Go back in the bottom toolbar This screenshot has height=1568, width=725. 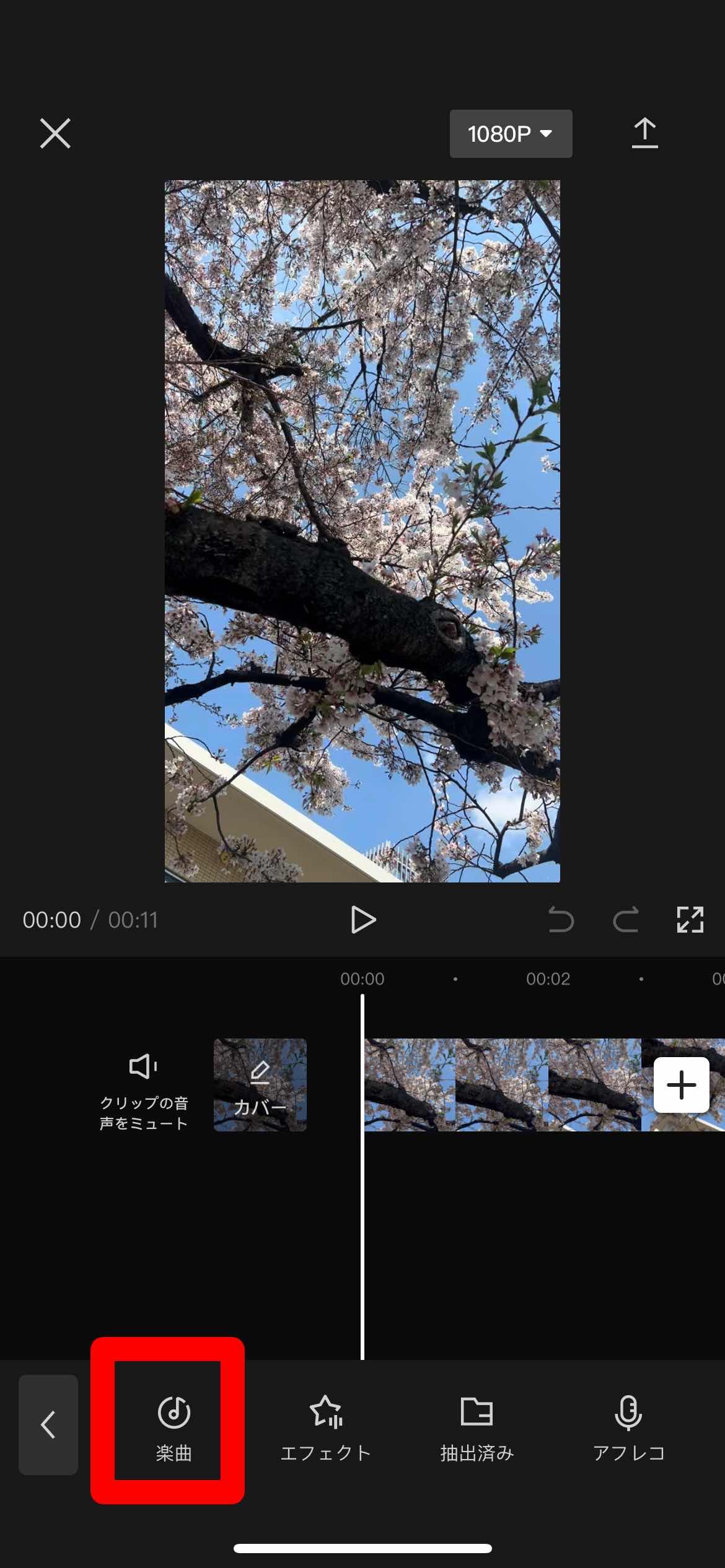coord(48,1424)
